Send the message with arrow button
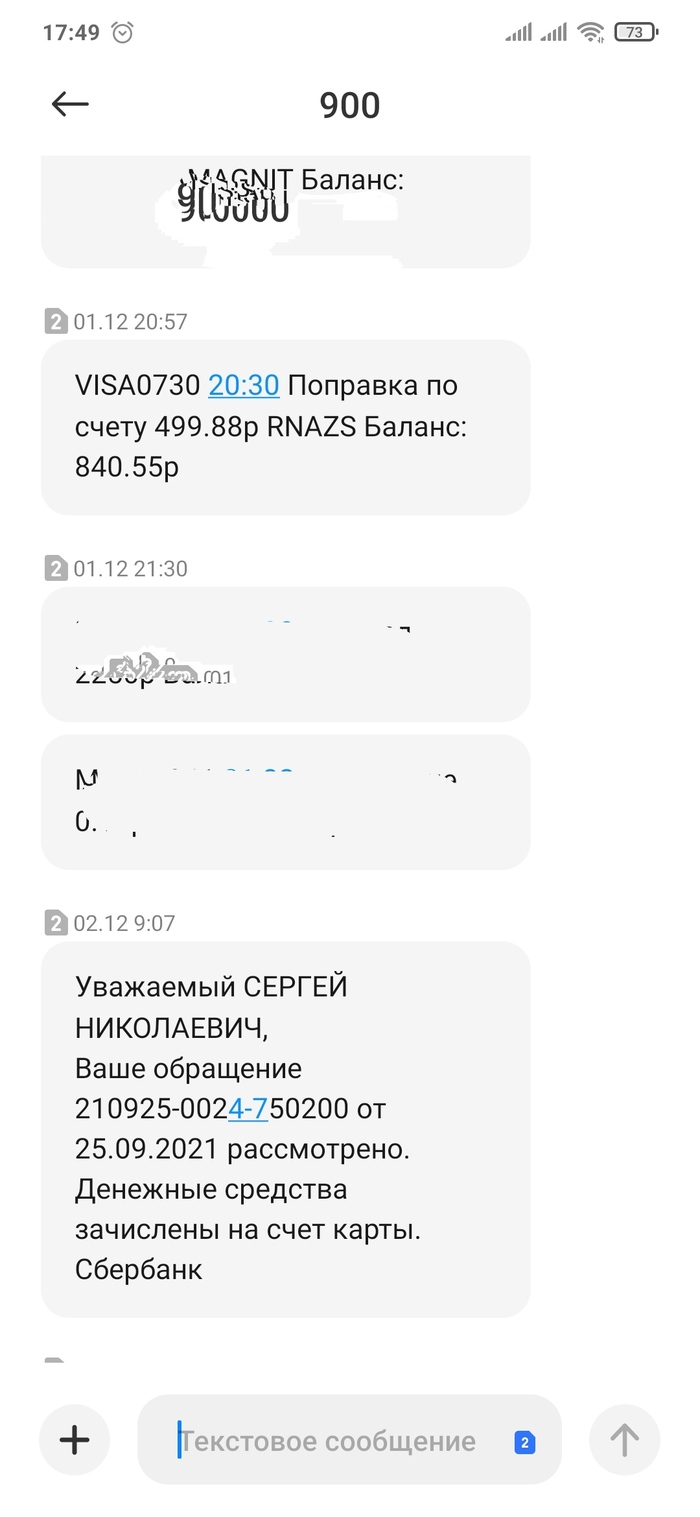Image resolution: width=700 pixels, height=1517 pixels. 624,1440
